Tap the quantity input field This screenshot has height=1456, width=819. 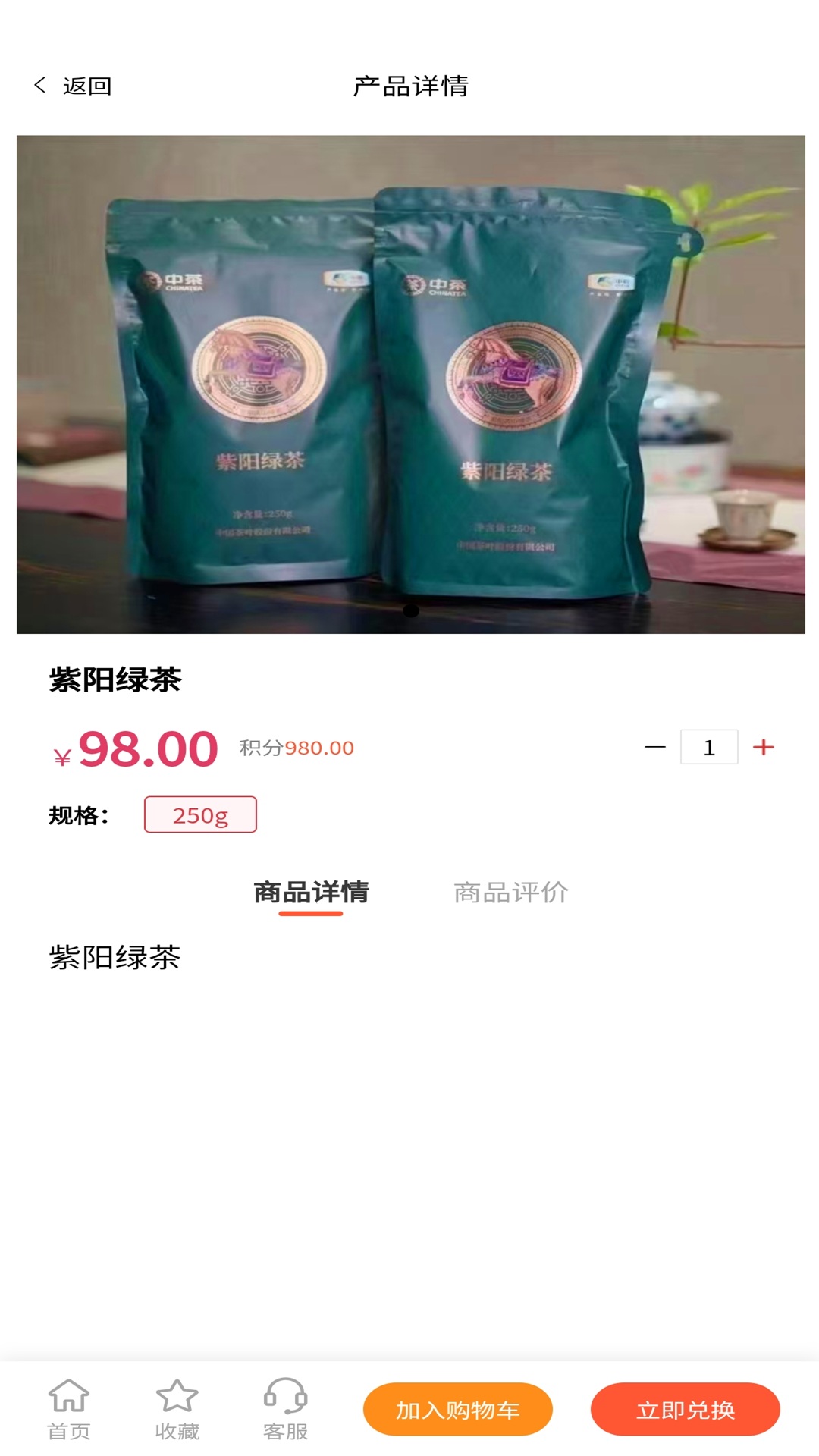click(708, 748)
